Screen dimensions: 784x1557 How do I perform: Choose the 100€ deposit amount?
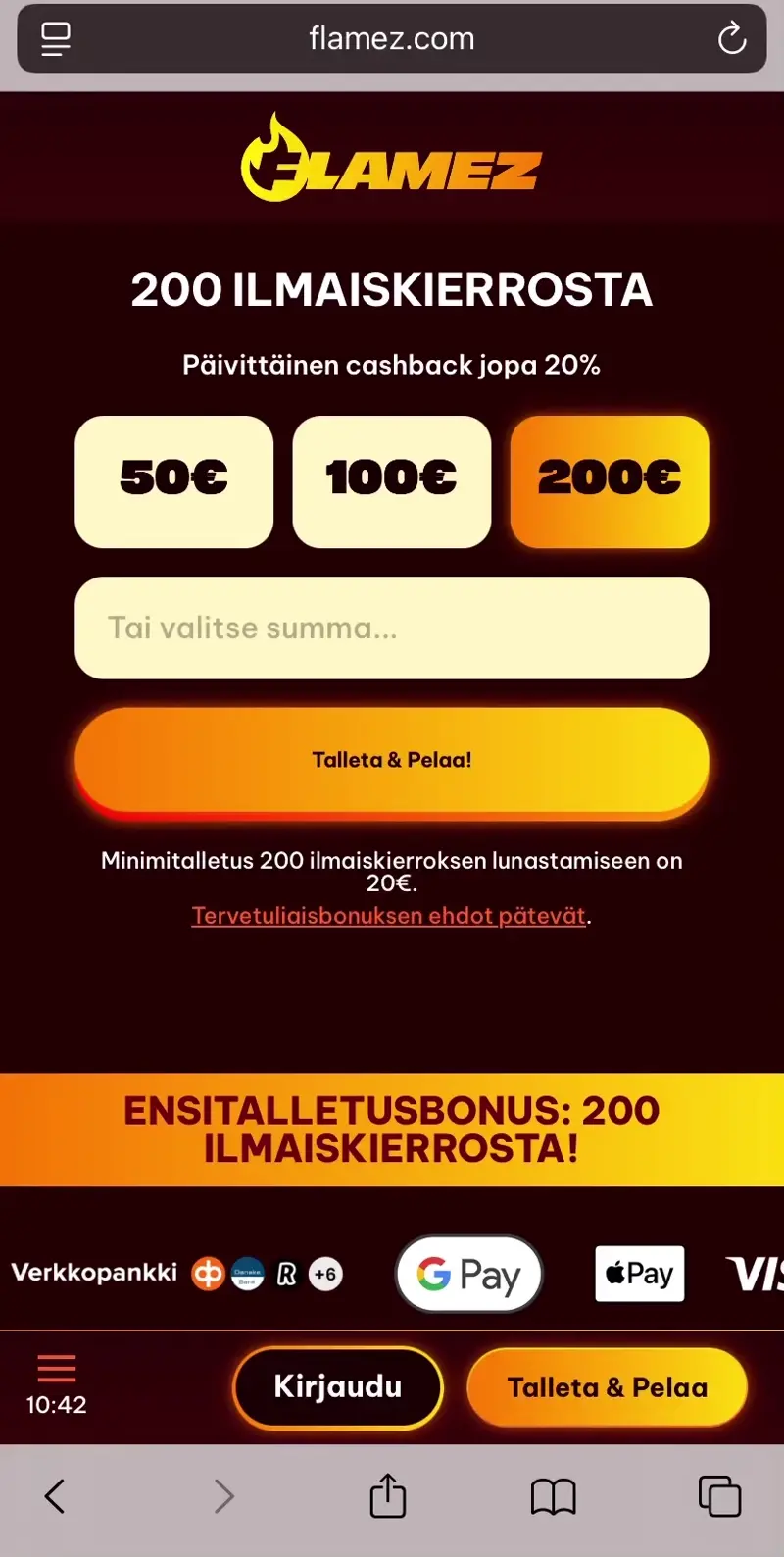391,481
